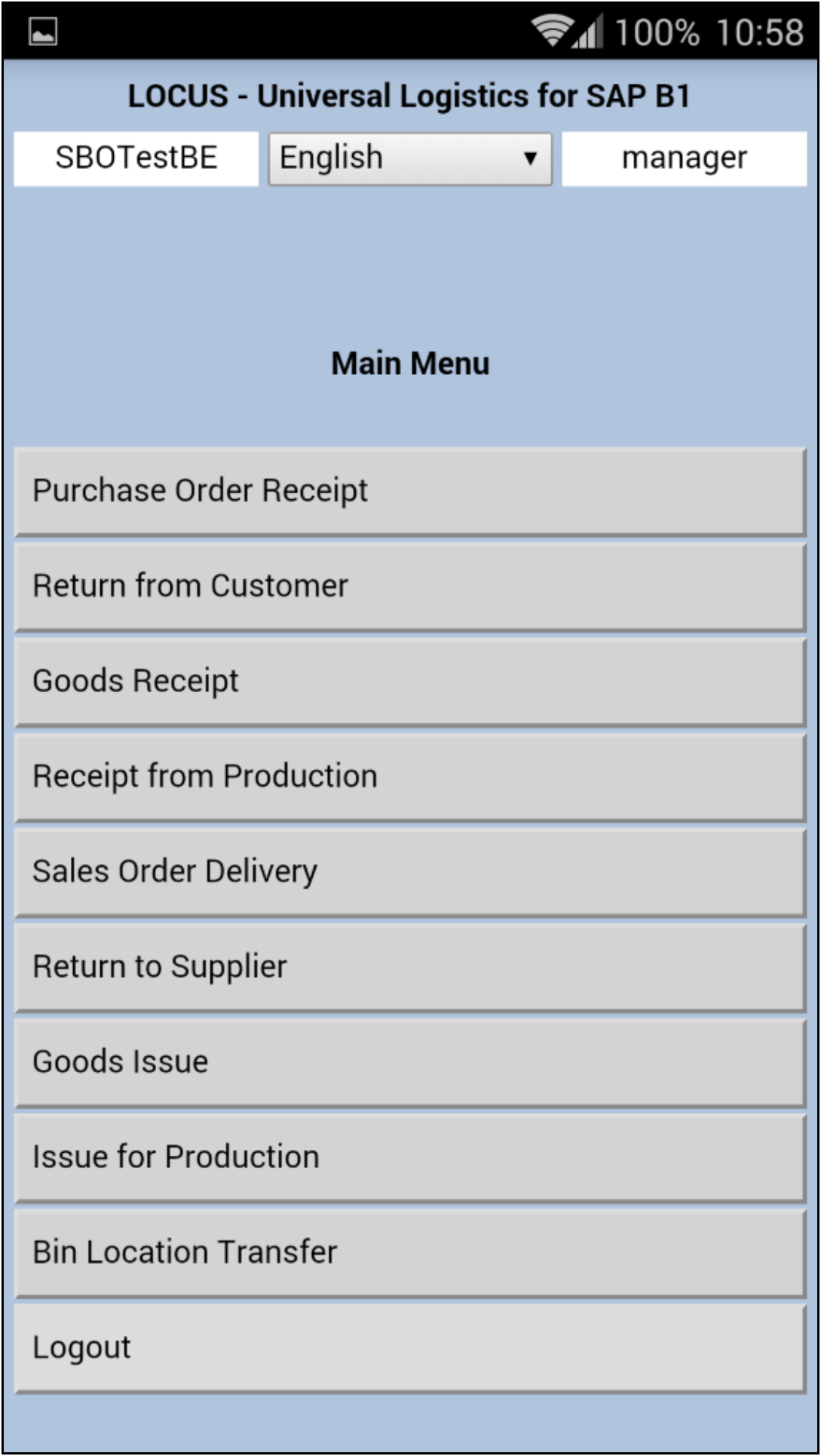Viewport: 821px width, 1456px height.
Task: Select Return from Customer
Action: (410, 587)
